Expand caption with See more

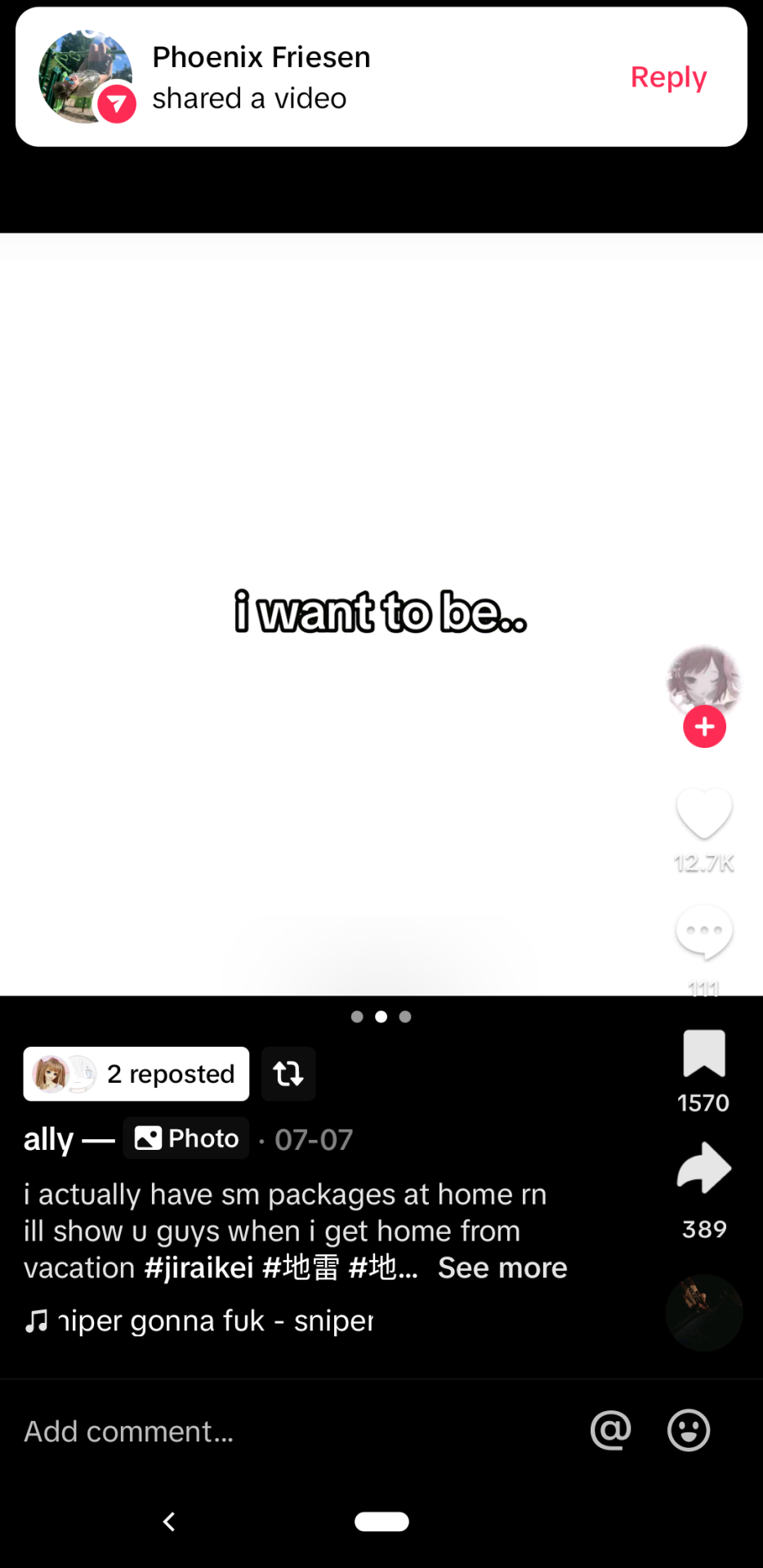click(x=502, y=1267)
